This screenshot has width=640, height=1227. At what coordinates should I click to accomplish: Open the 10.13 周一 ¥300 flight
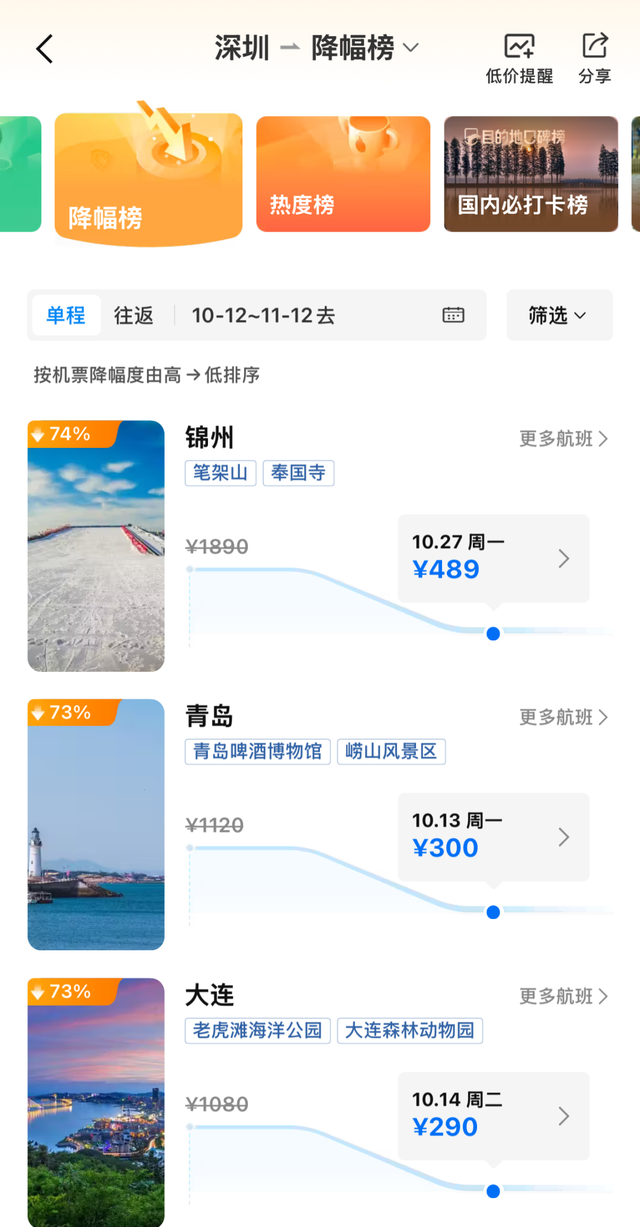493,837
